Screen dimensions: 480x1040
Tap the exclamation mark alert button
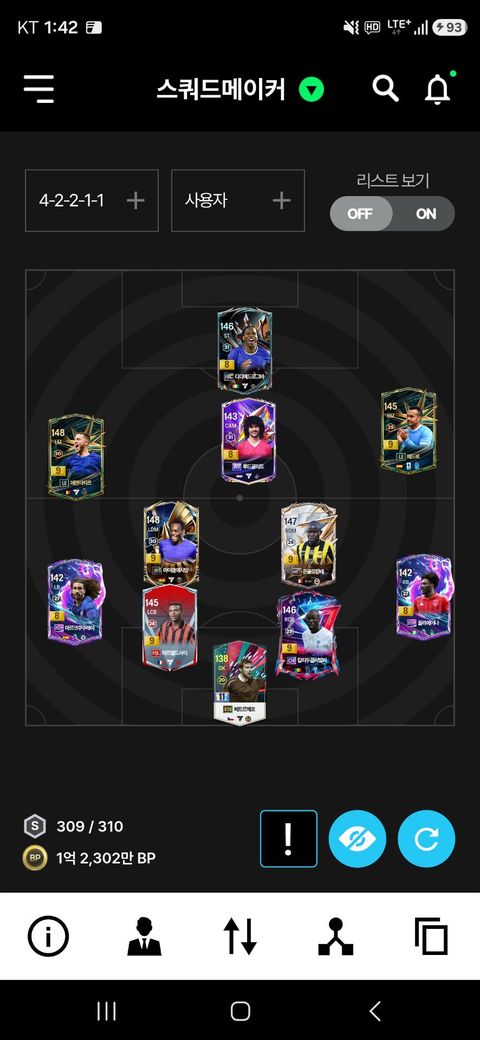[288, 838]
